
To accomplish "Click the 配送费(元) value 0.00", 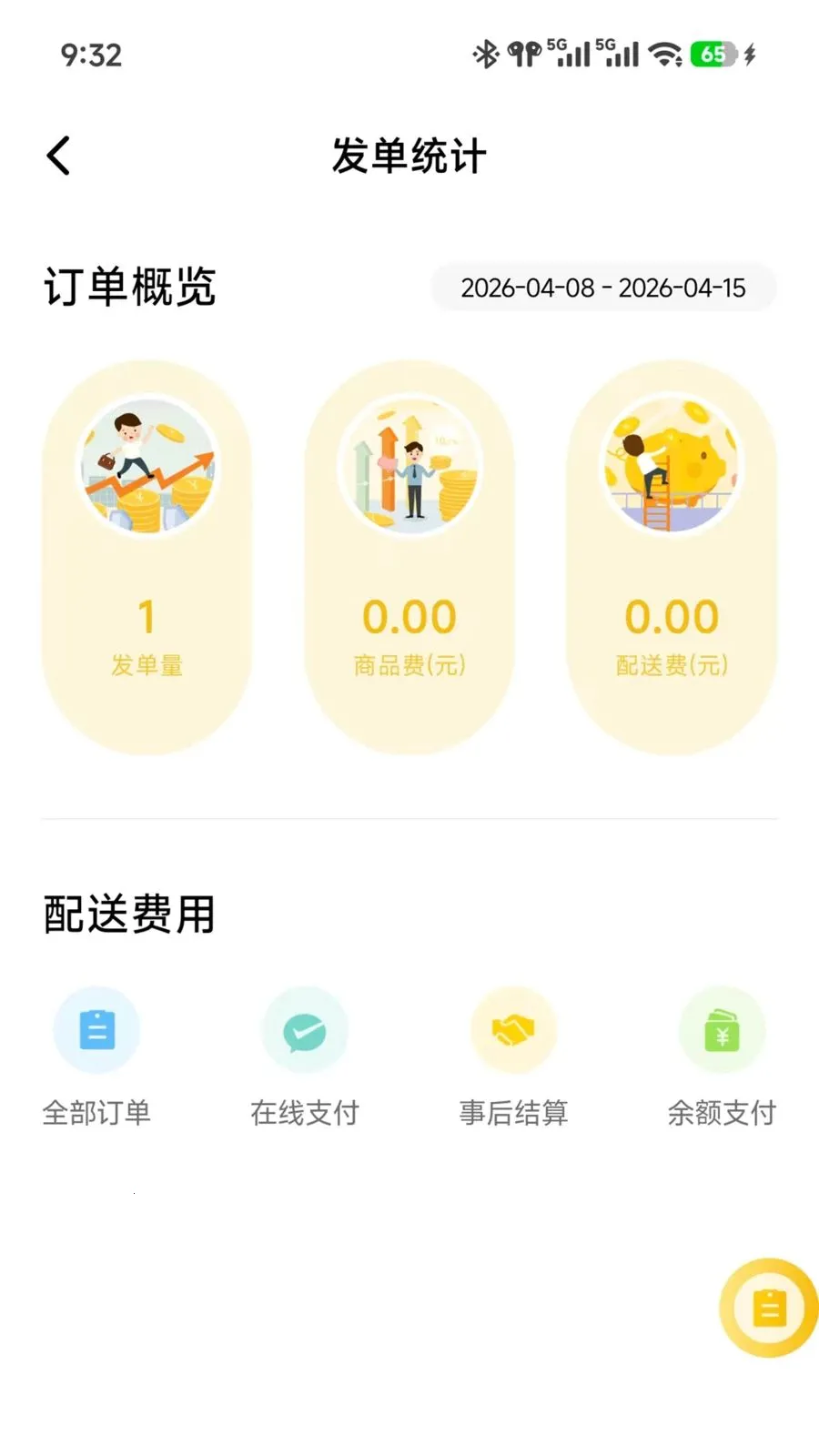I will pos(672,615).
